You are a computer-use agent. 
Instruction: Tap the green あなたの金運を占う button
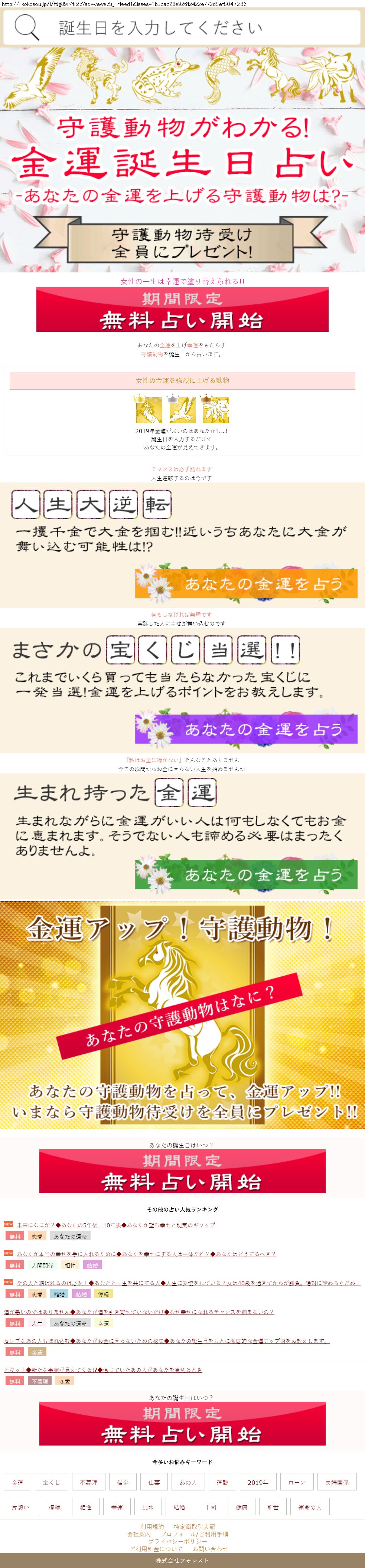pyautogui.click(x=246, y=874)
